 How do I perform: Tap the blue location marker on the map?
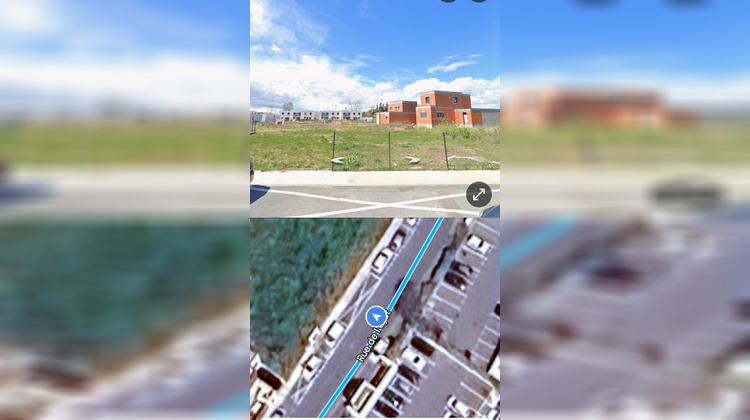click(x=376, y=317)
